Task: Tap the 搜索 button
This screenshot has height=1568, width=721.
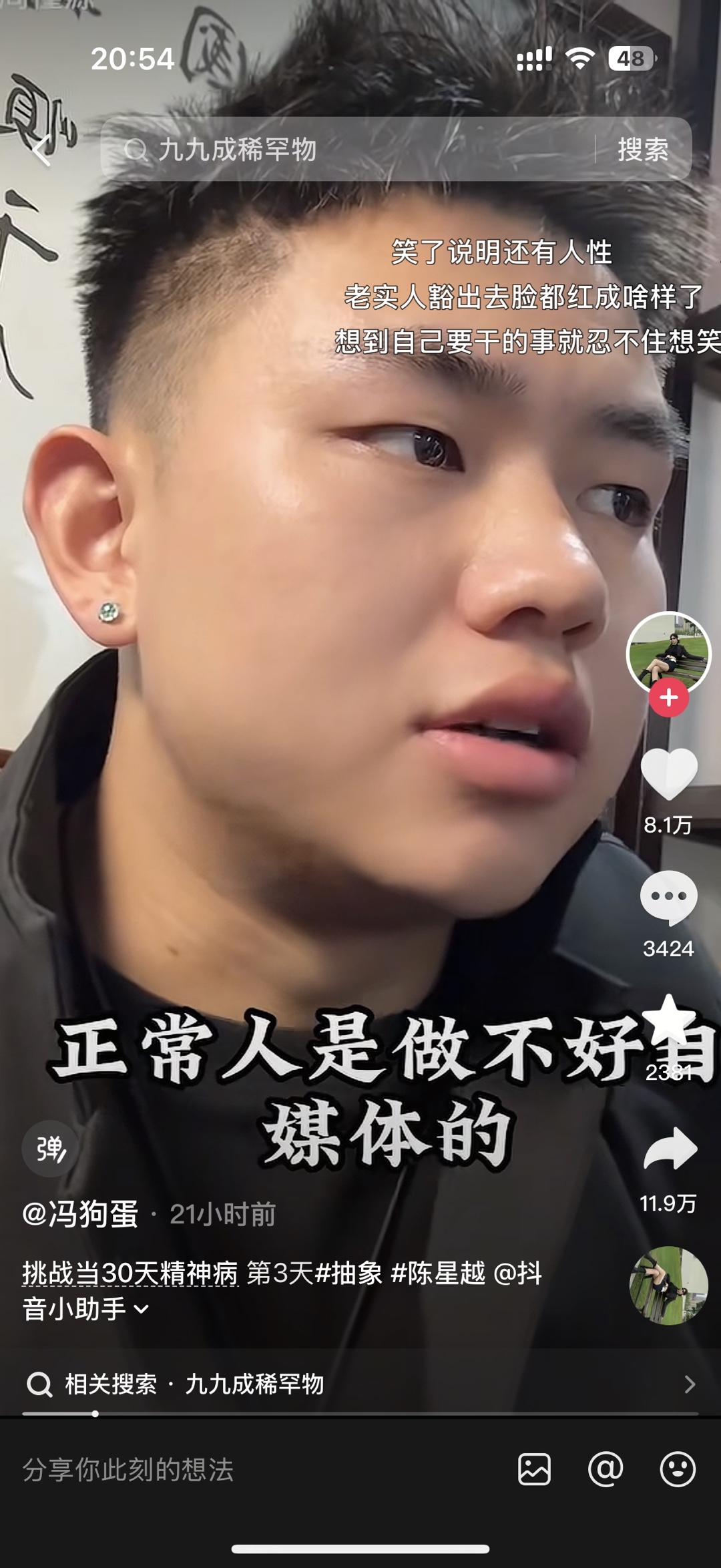Action: click(642, 150)
